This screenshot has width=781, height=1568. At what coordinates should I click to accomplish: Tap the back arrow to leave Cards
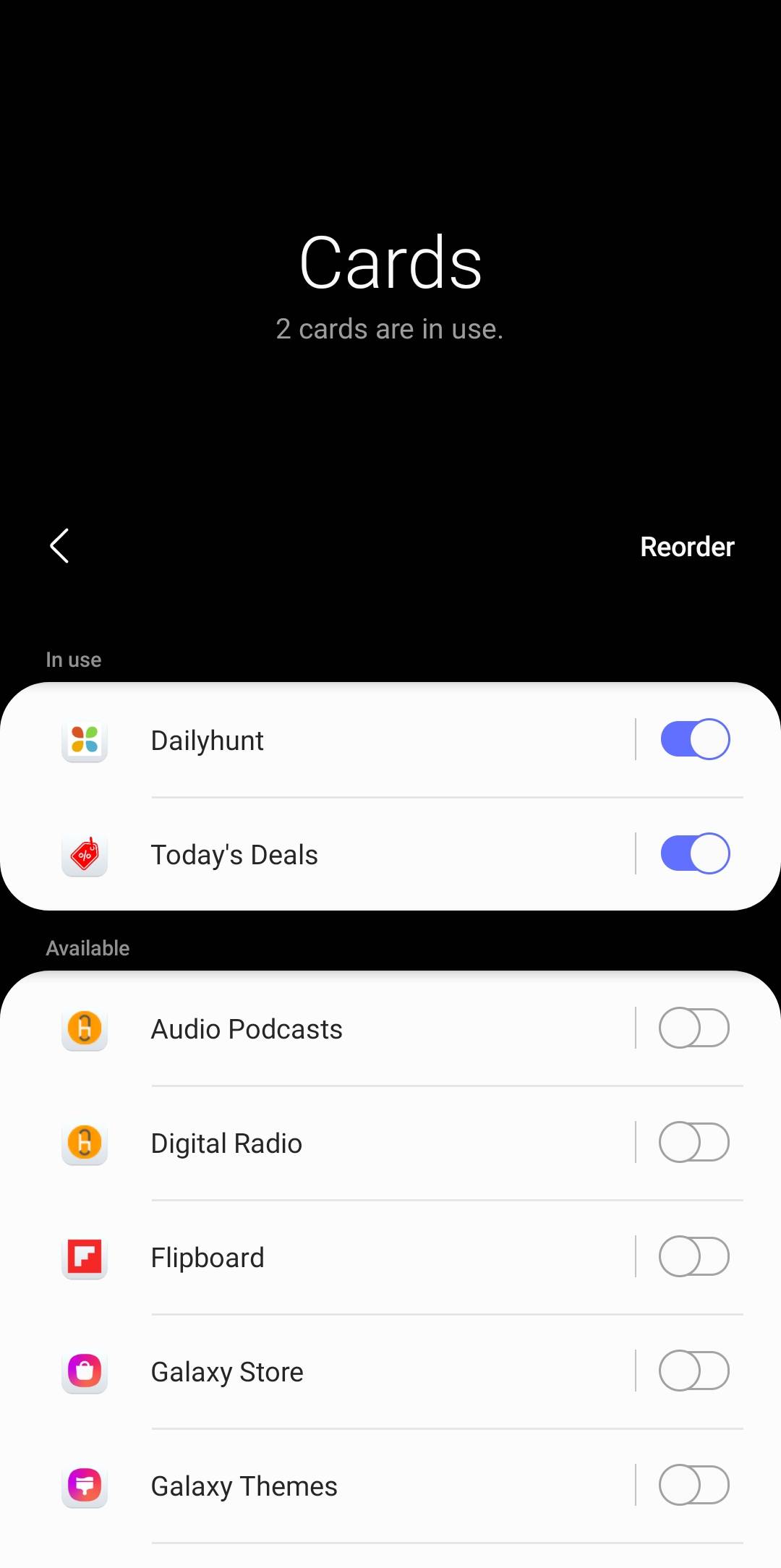click(x=59, y=546)
